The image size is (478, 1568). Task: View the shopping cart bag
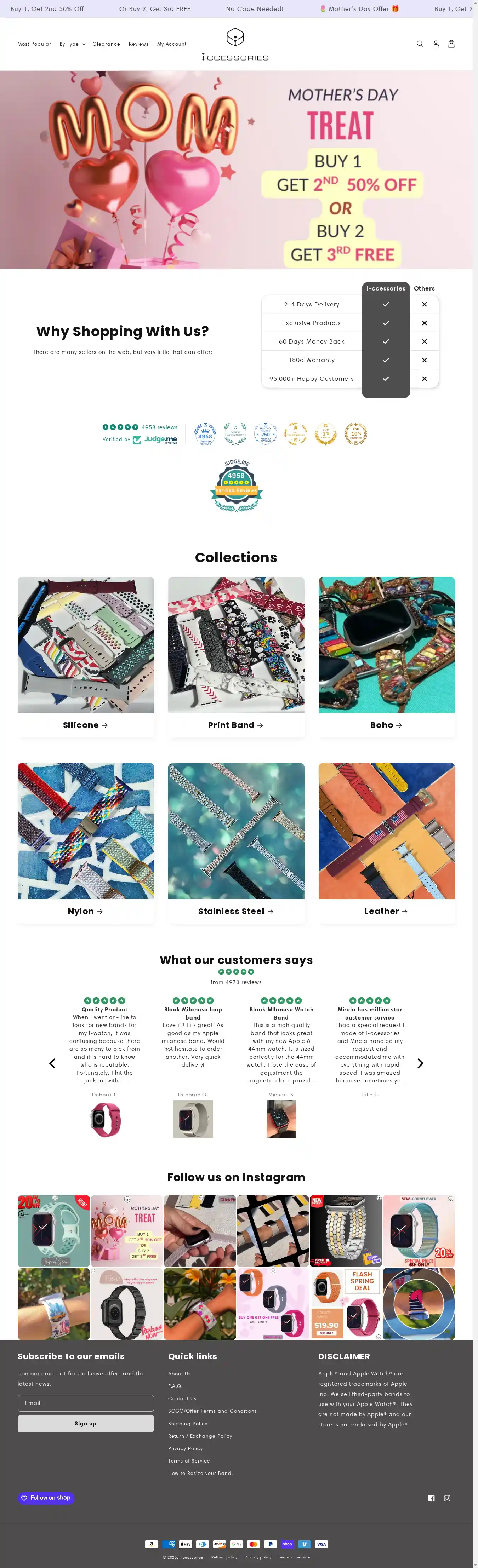pos(451,44)
